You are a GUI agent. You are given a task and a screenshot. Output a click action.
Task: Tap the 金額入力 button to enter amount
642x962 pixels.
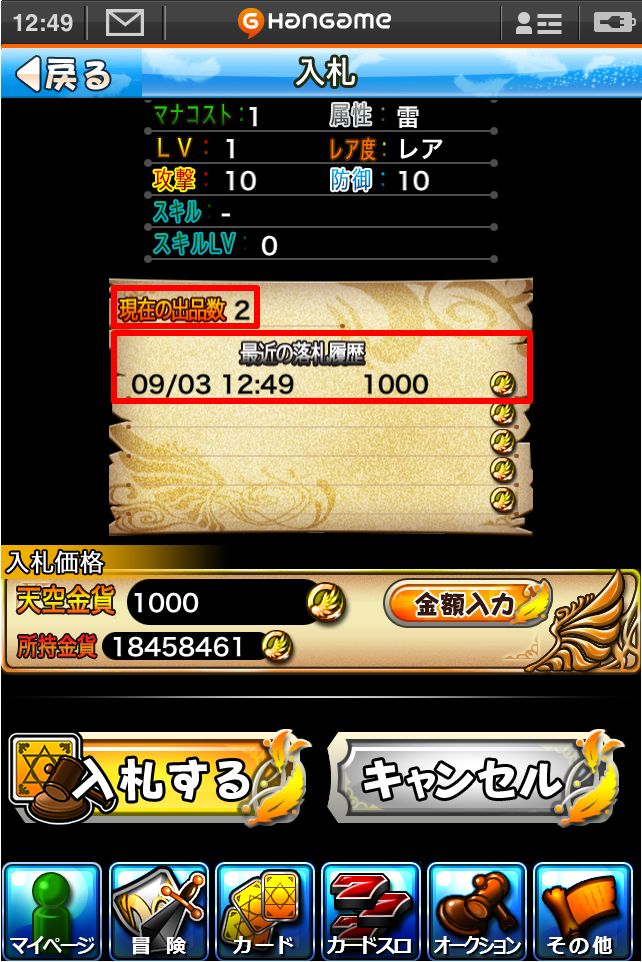(468, 604)
